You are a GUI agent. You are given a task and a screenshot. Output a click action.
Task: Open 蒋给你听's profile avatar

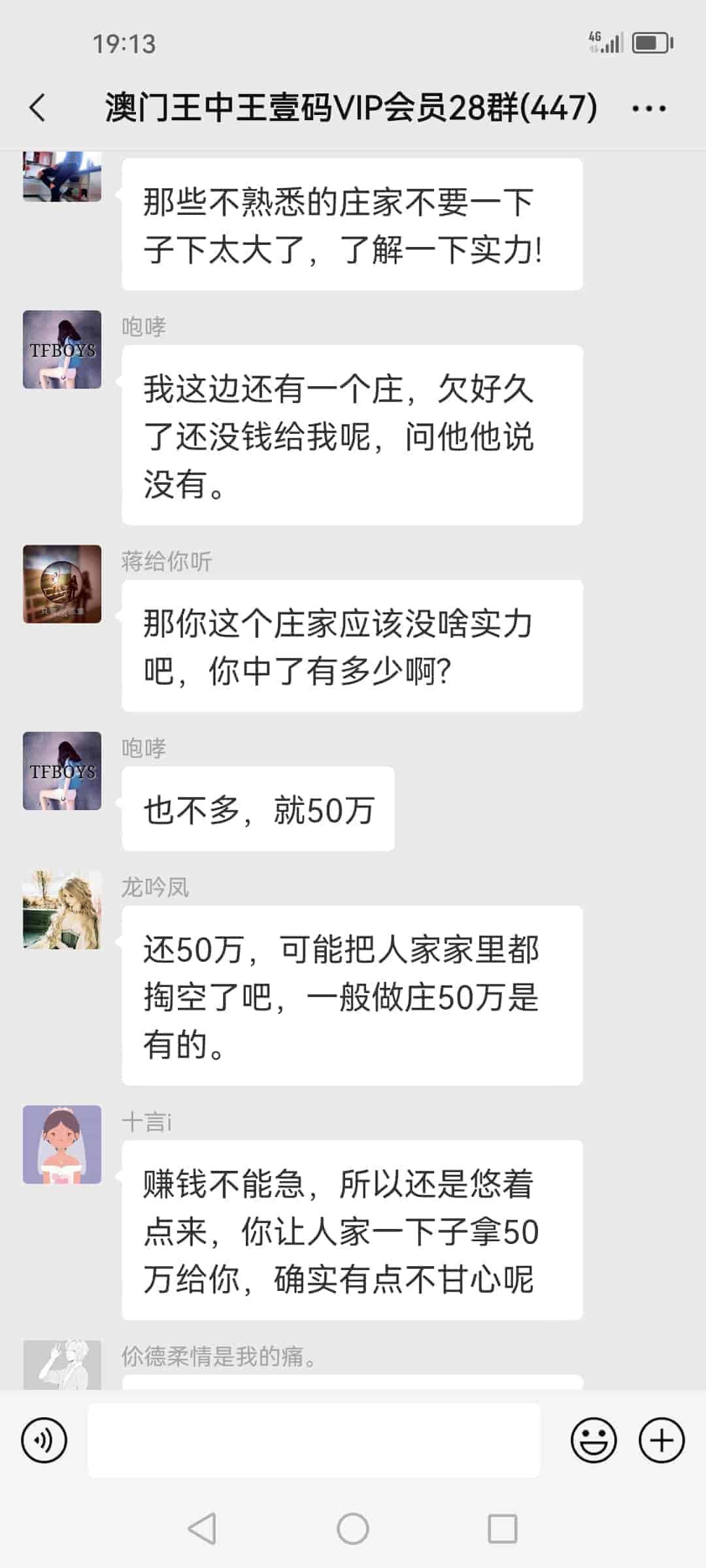coord(62,584)
